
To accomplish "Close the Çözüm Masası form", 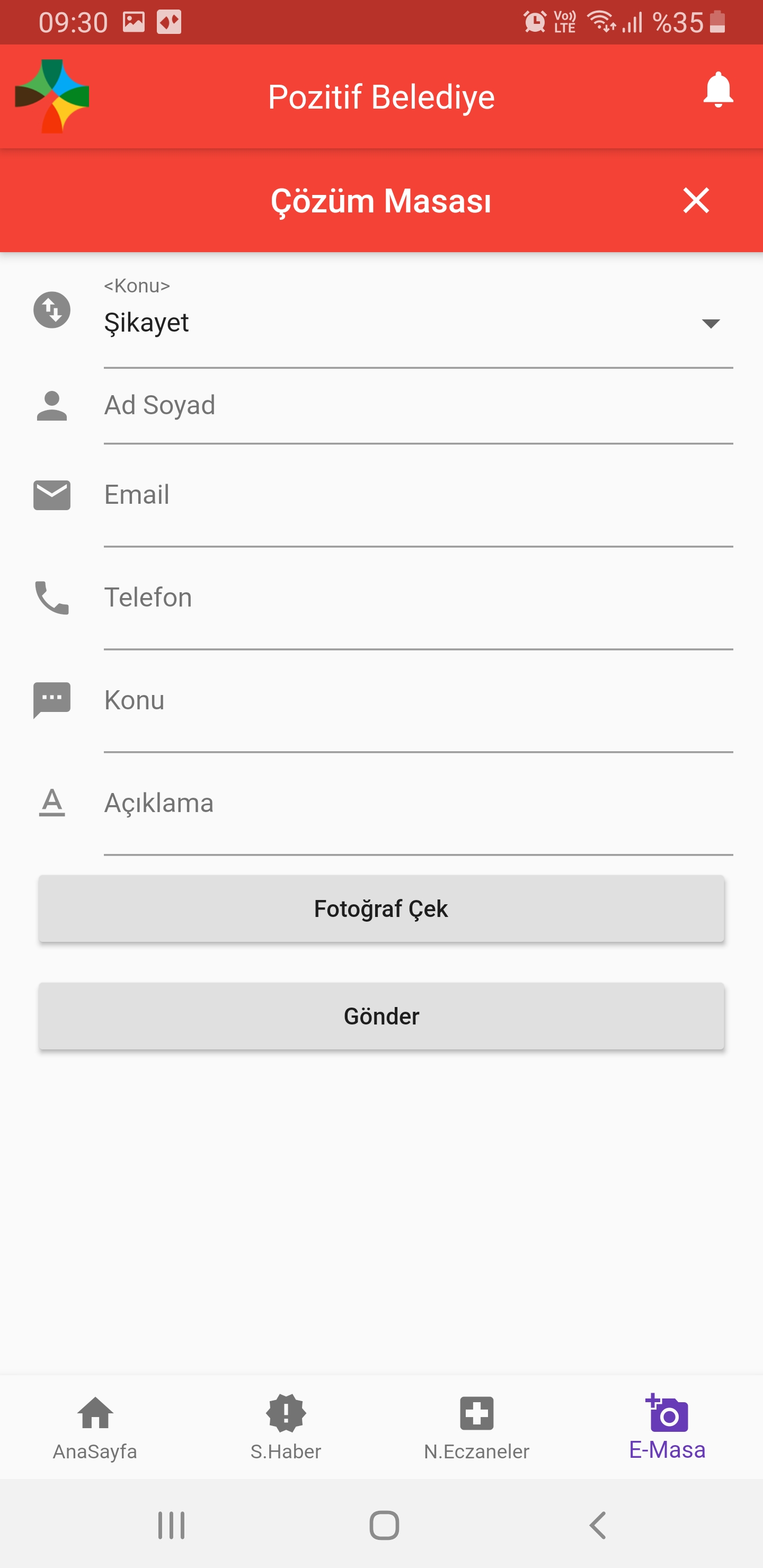I will [695, 200].
